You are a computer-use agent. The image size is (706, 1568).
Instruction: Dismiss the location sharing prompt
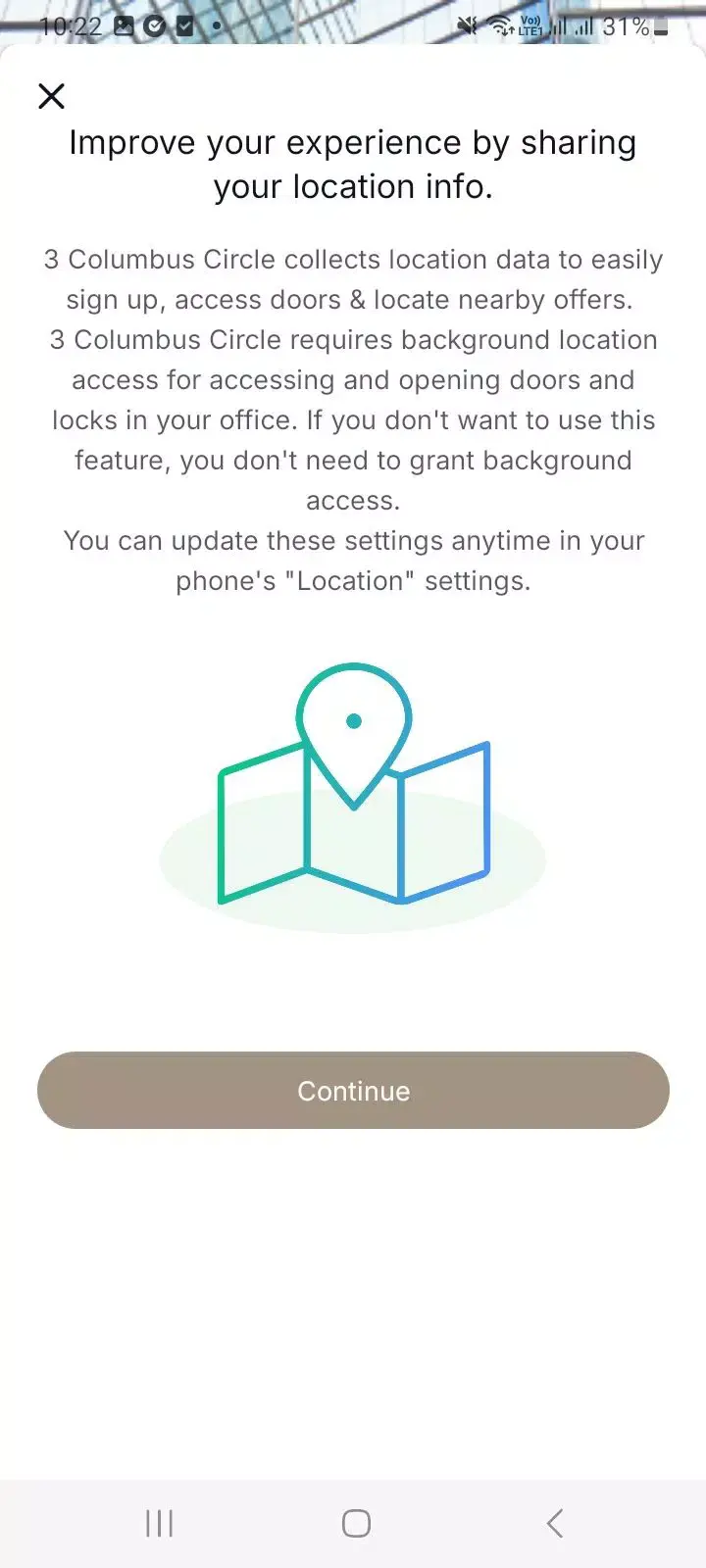(51, 96)
